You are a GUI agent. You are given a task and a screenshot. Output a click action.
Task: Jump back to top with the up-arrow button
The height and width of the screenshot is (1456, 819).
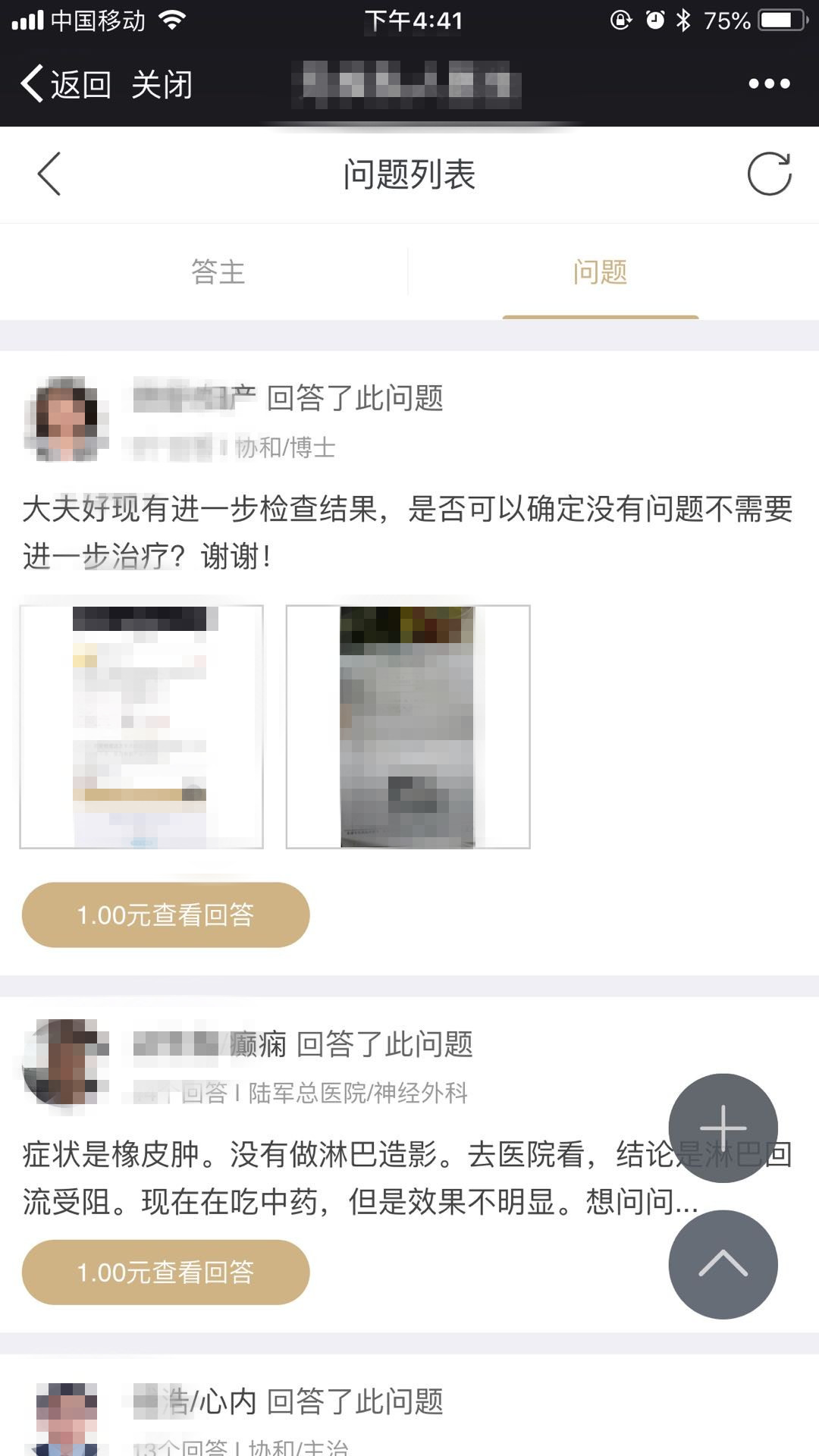pos(723,1264)
